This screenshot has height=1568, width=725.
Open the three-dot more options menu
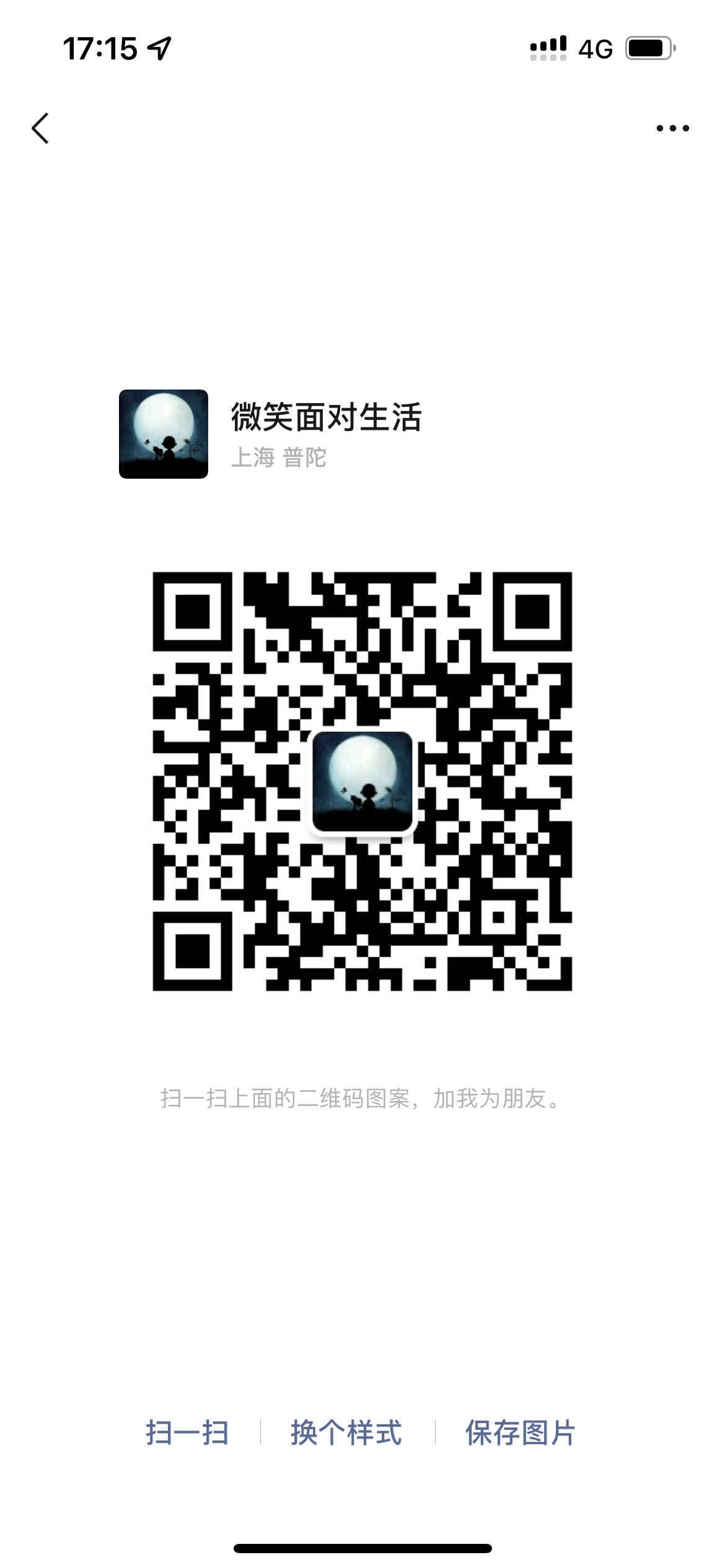[672, 128]
